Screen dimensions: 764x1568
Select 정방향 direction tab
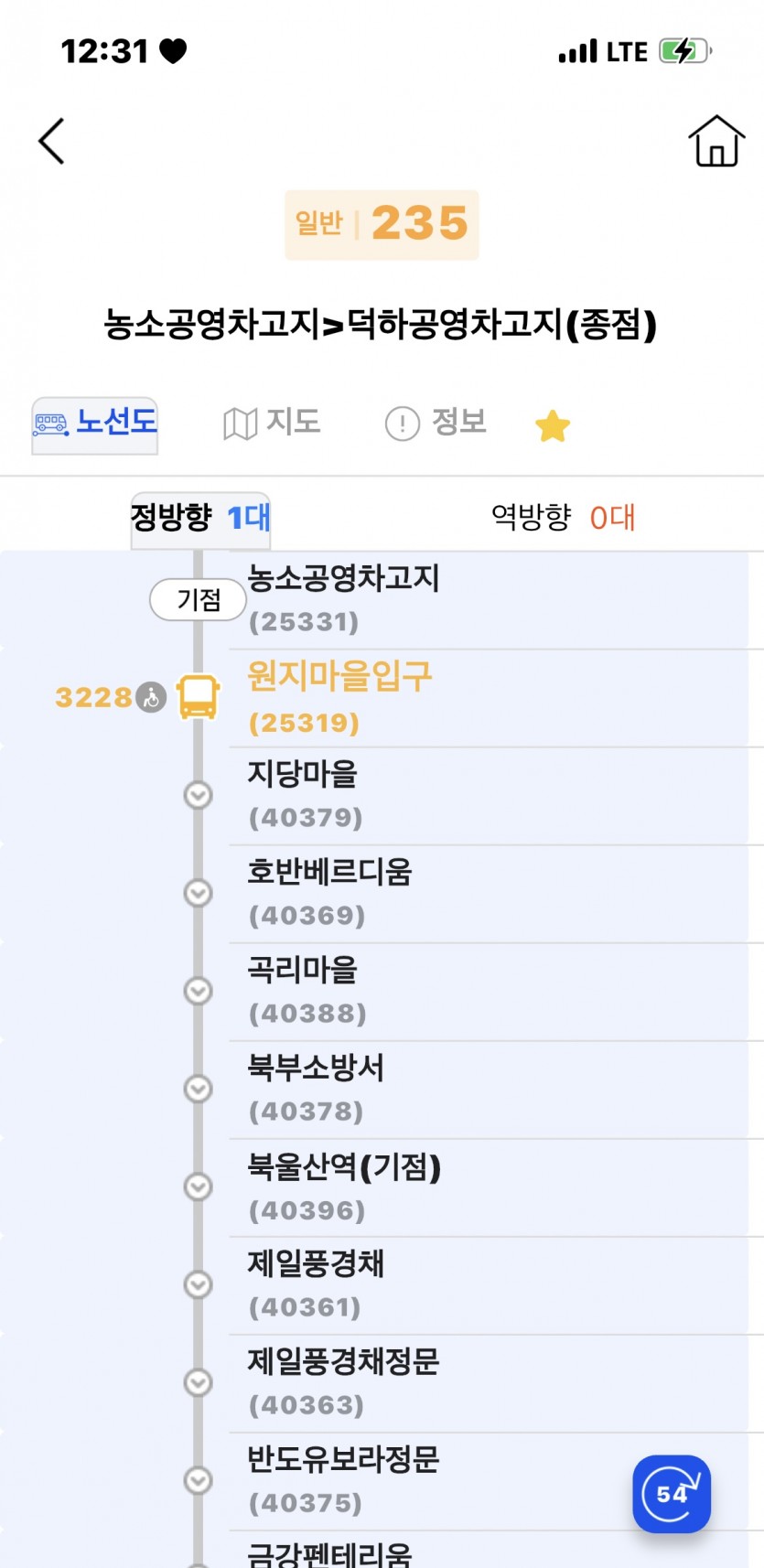click(200, 518)
